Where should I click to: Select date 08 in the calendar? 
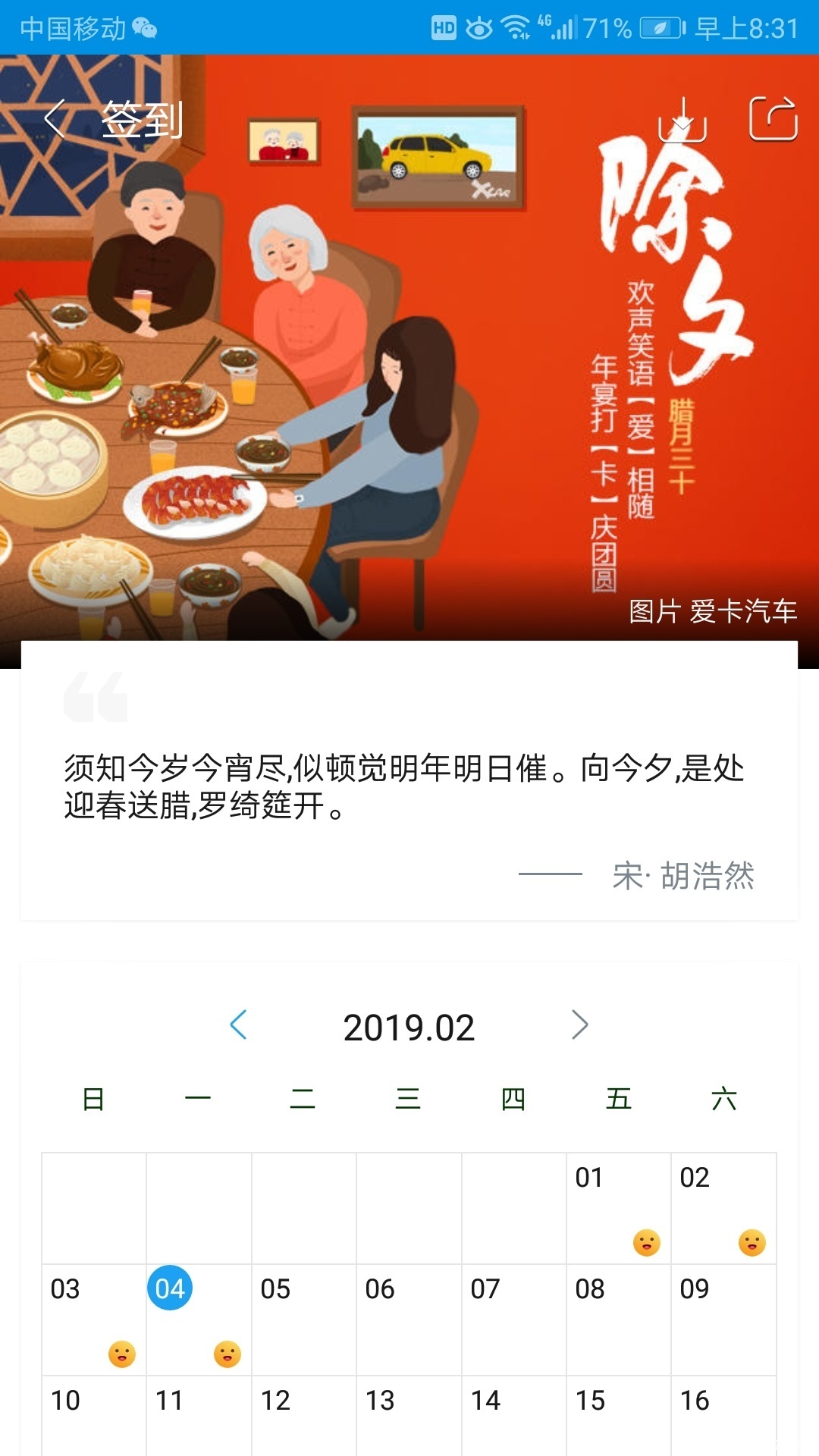coord(618,1319)
